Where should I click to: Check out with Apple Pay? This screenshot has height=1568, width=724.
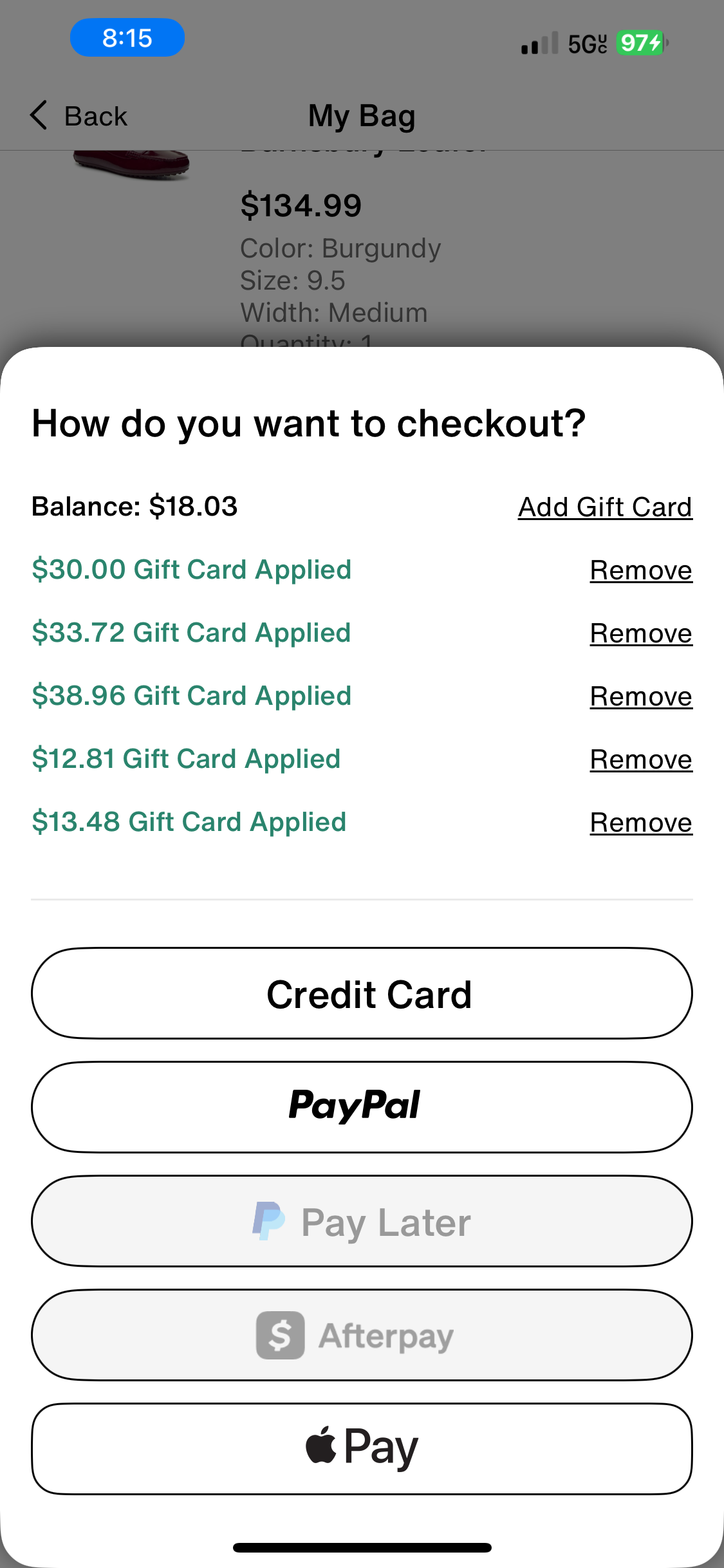[x=362, y=1448]
